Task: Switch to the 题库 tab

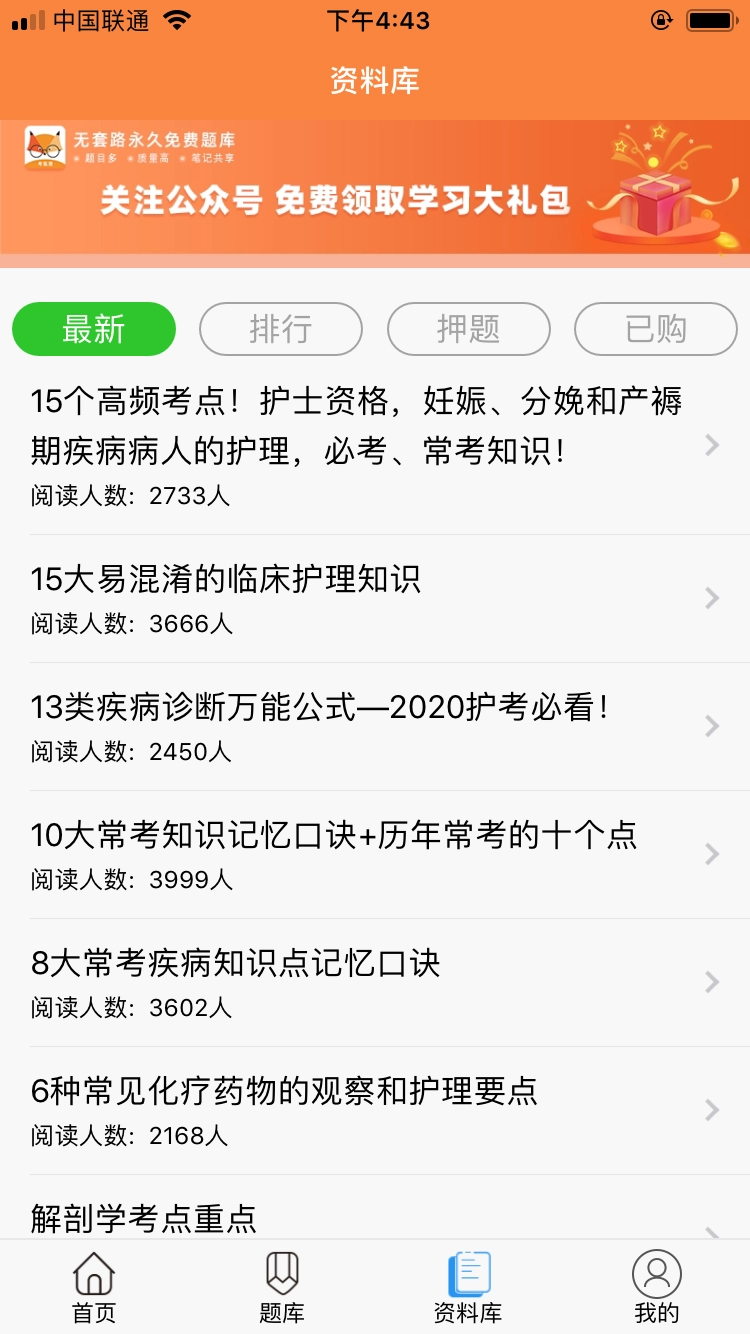Action: [282, 1289]
